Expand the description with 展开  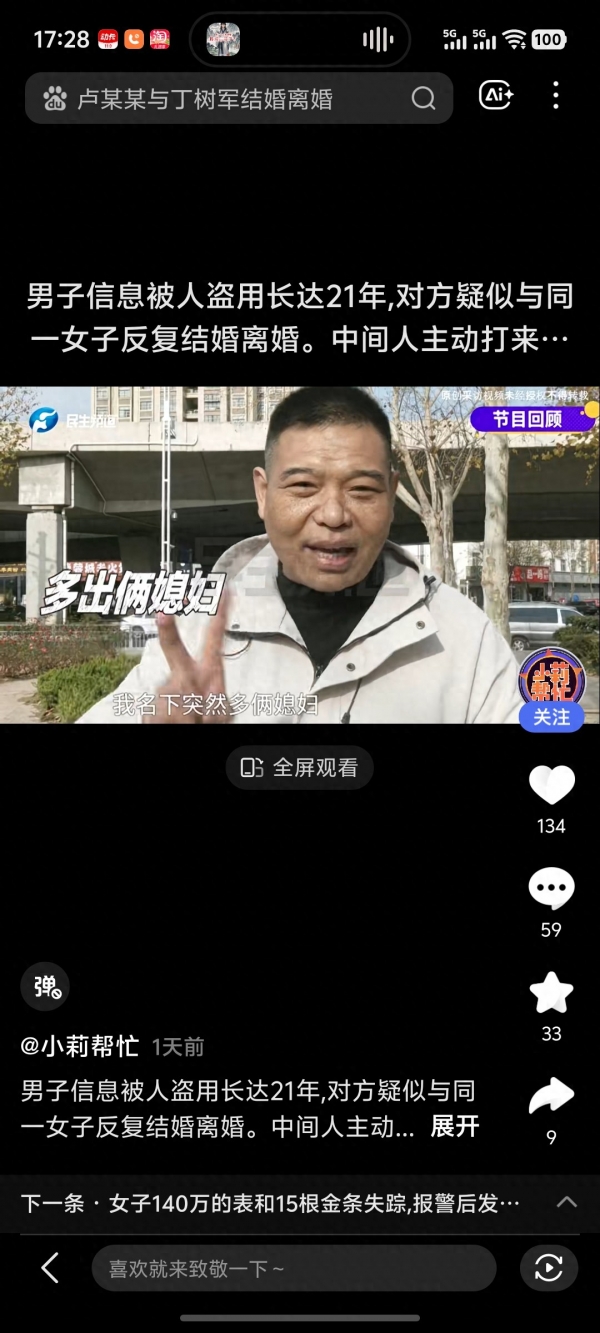(455, 1127)
